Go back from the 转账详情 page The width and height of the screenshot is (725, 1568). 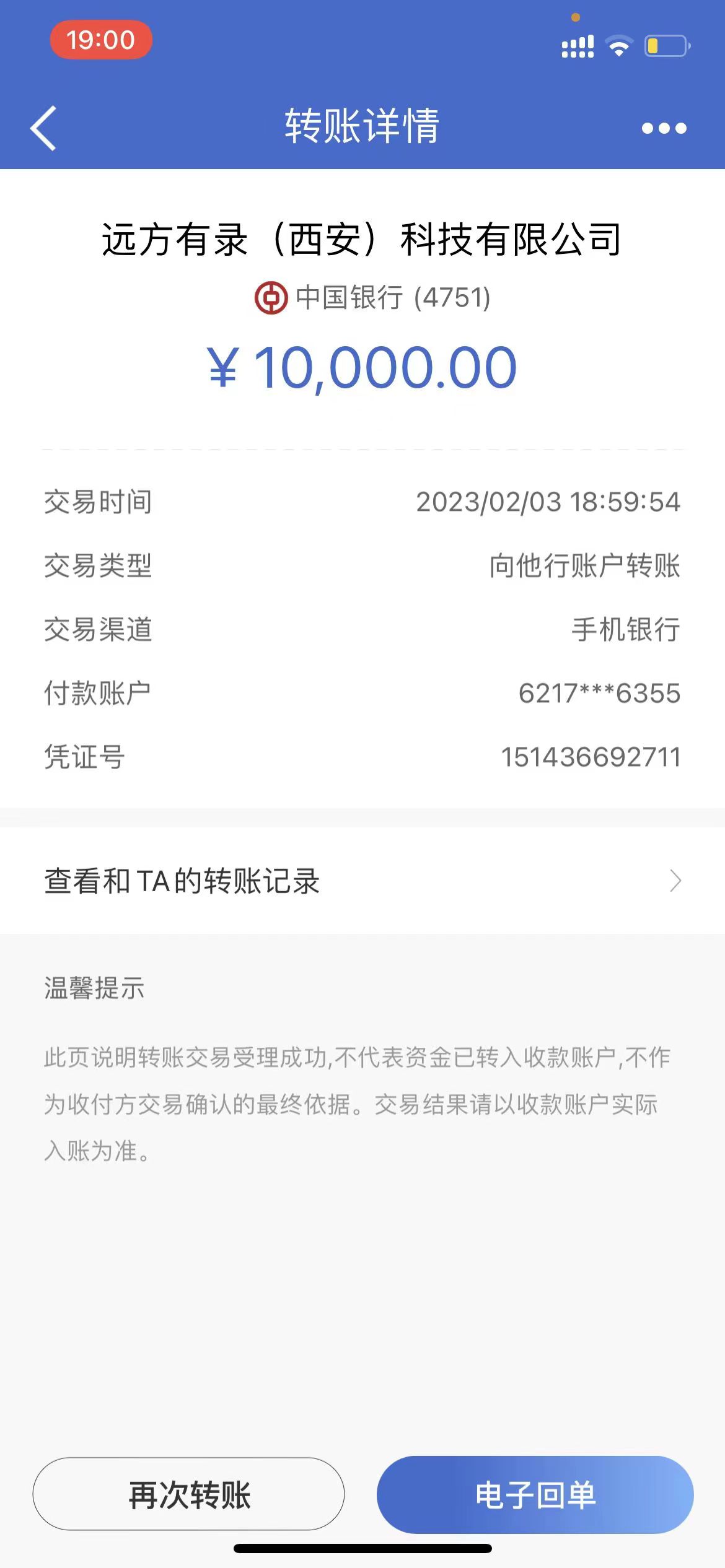(43, 128)
